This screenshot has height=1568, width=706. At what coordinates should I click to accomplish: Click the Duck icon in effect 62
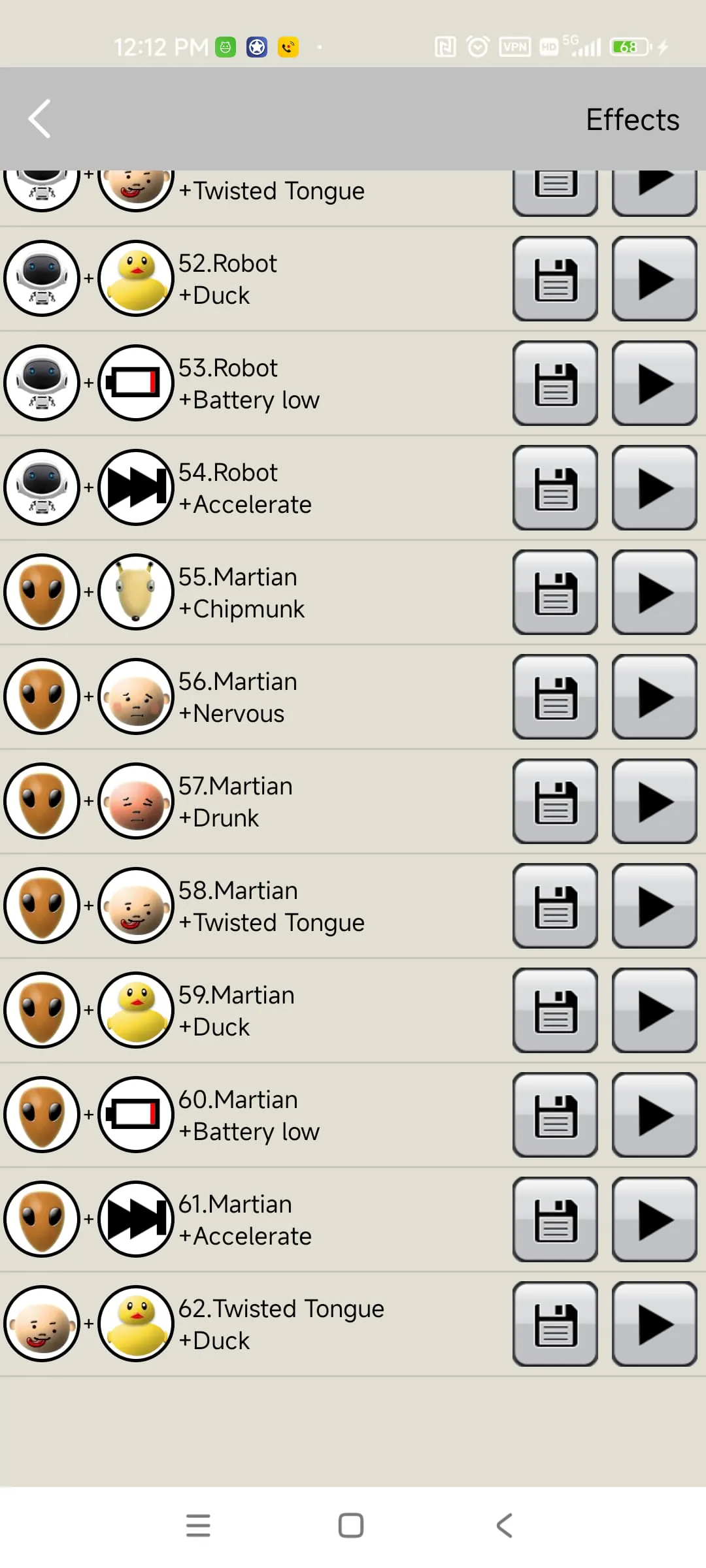point(135,1324)
